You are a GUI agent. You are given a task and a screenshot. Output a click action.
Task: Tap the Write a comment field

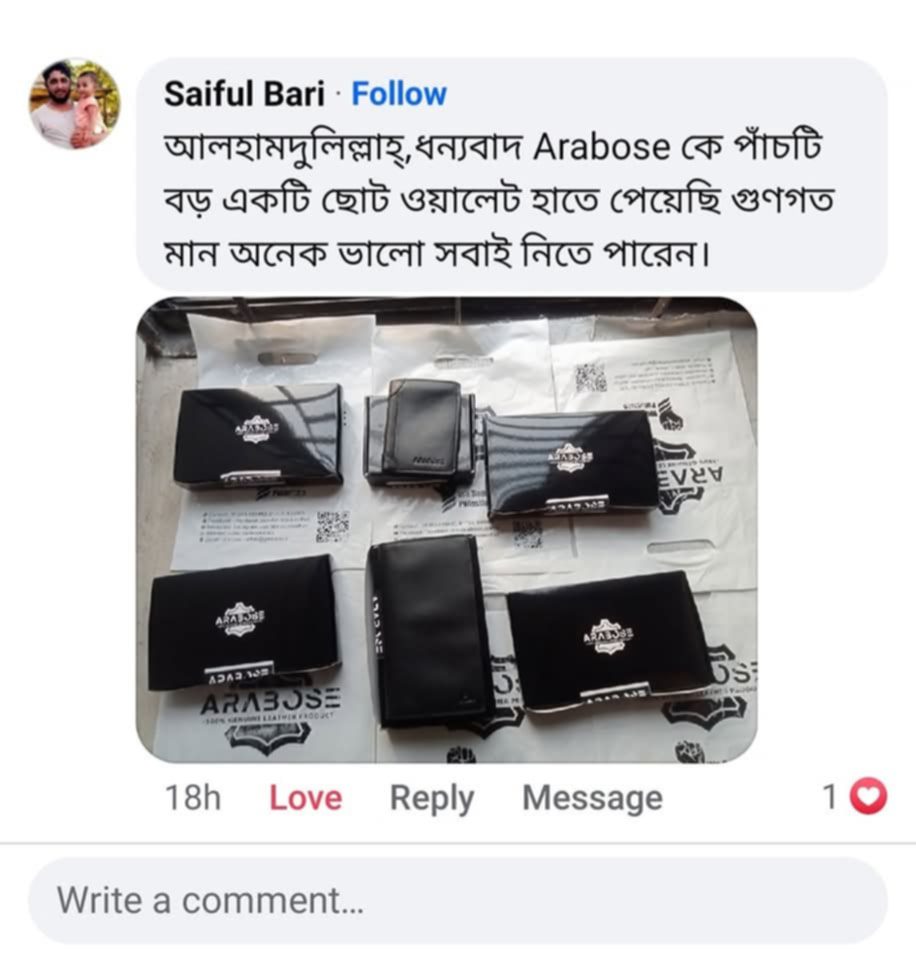[x=457, y=901]
